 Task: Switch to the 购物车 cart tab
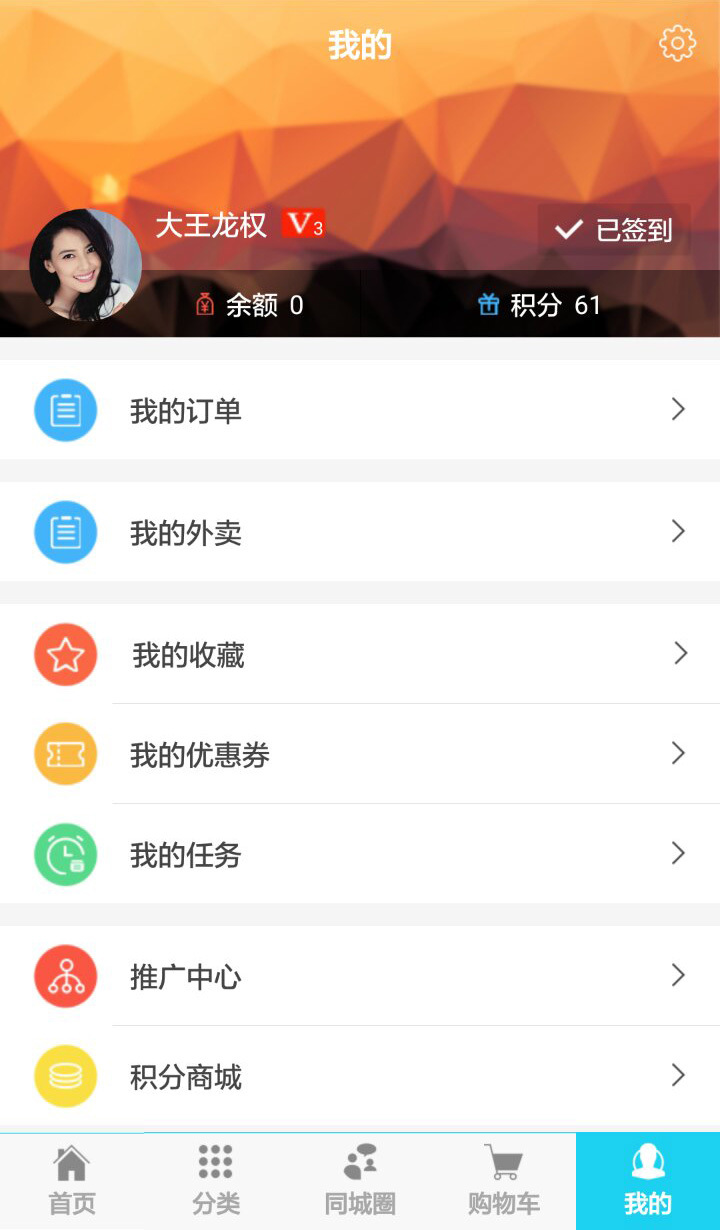(504, 1181)
